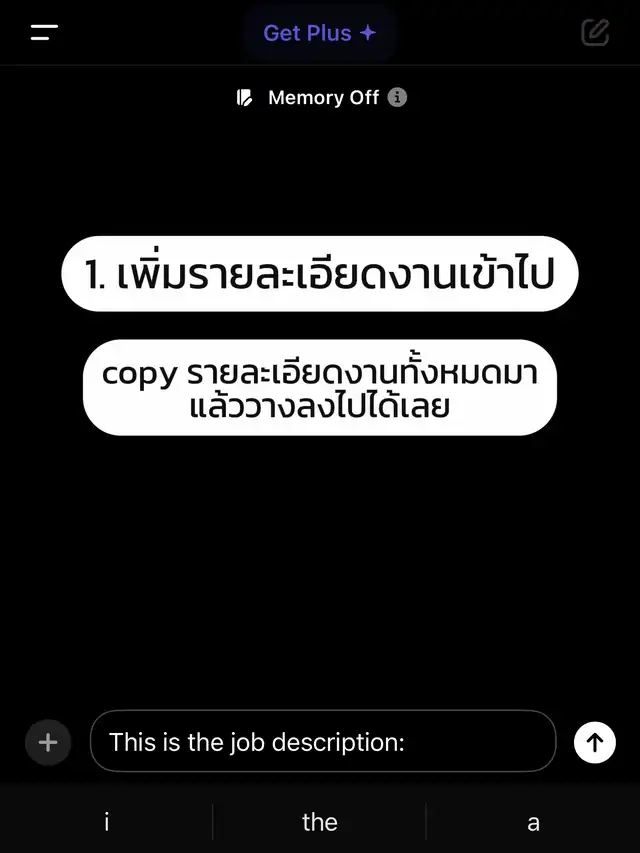Start a new chat
640x853 pixels.
[595, 33]
